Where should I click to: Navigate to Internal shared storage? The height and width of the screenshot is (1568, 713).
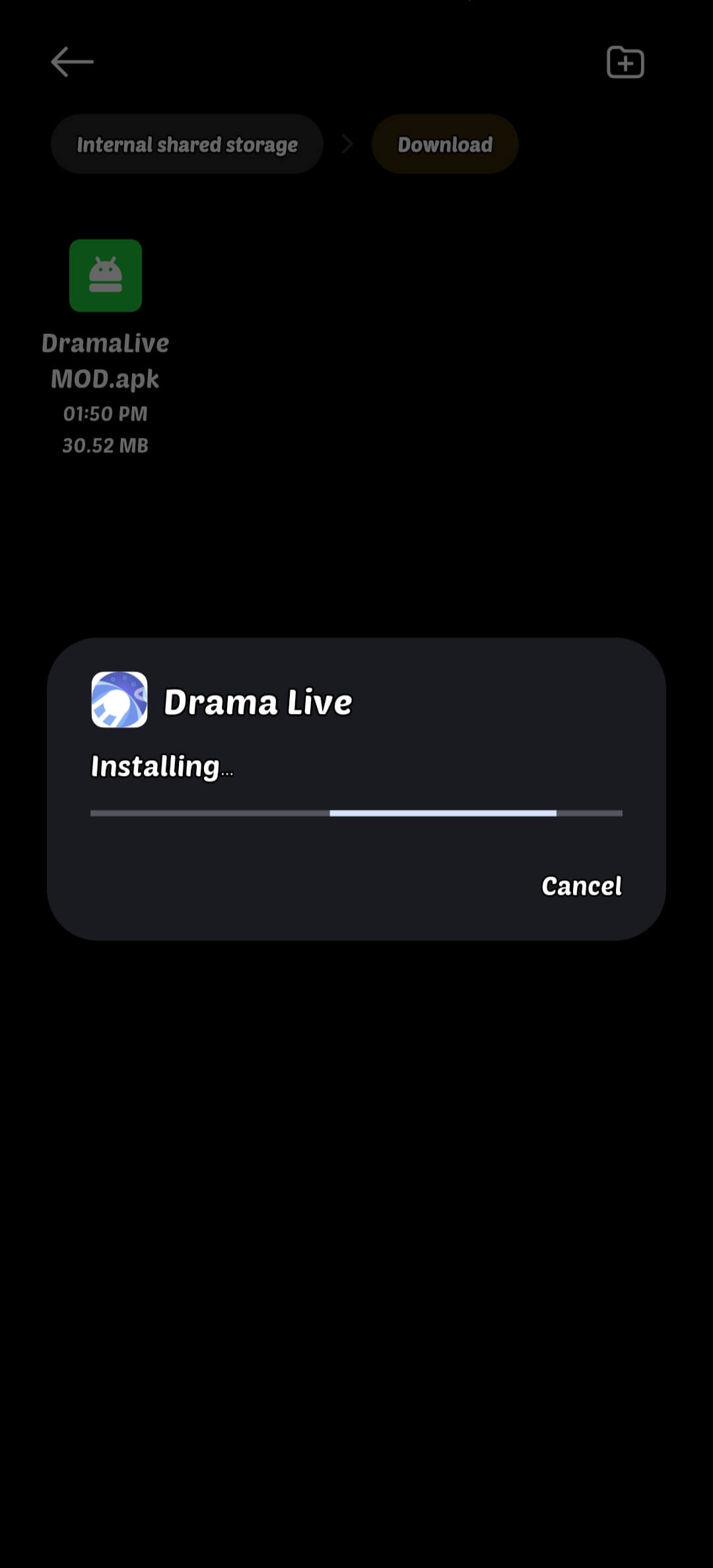(187, 144)
